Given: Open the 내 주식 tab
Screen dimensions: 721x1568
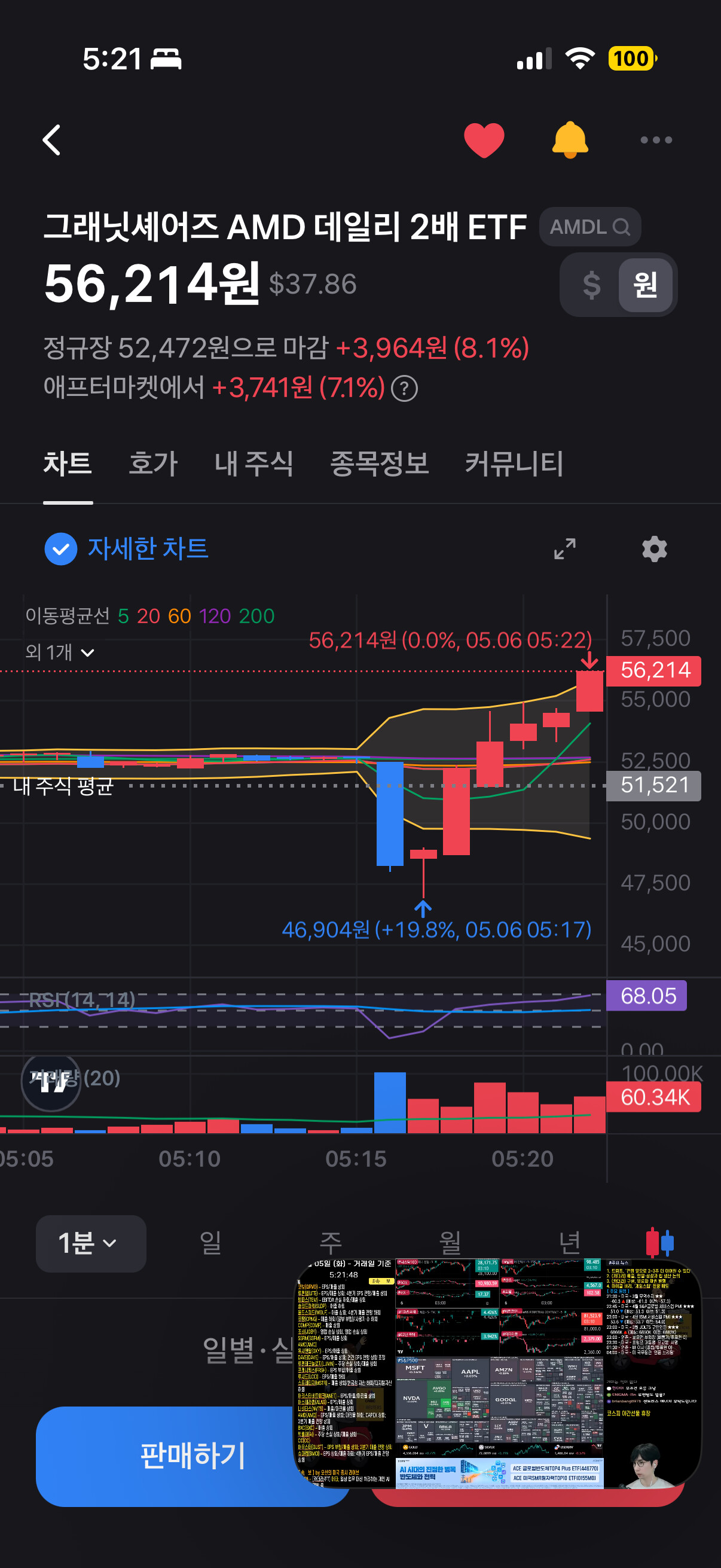Looking at the screenshot, I should point(253,464).
